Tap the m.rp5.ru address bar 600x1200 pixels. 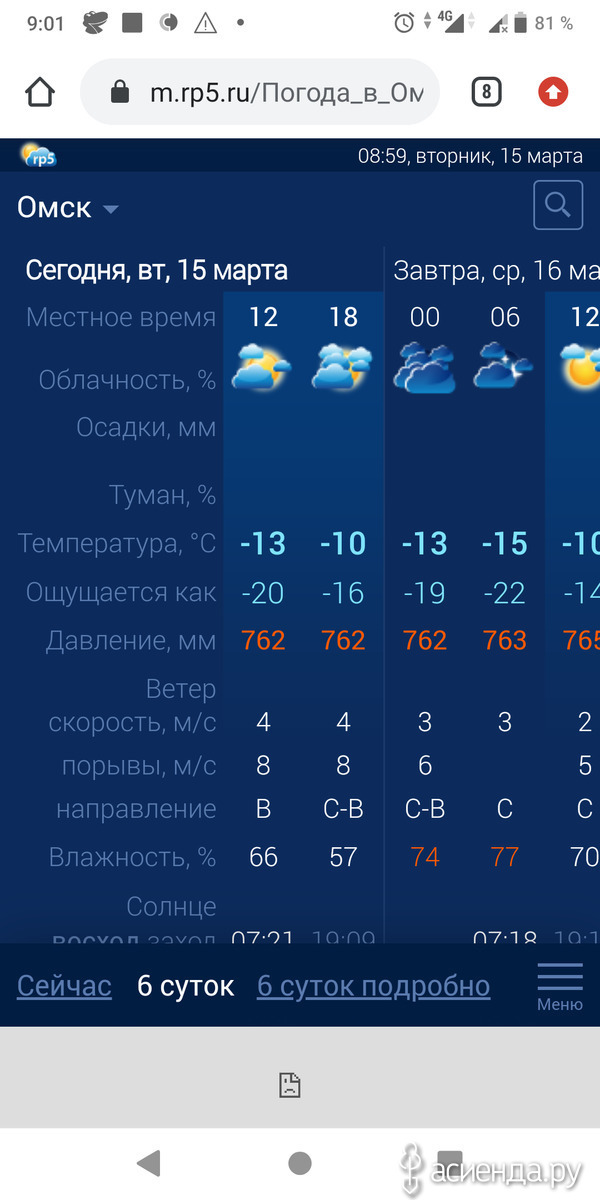(260, 93)
